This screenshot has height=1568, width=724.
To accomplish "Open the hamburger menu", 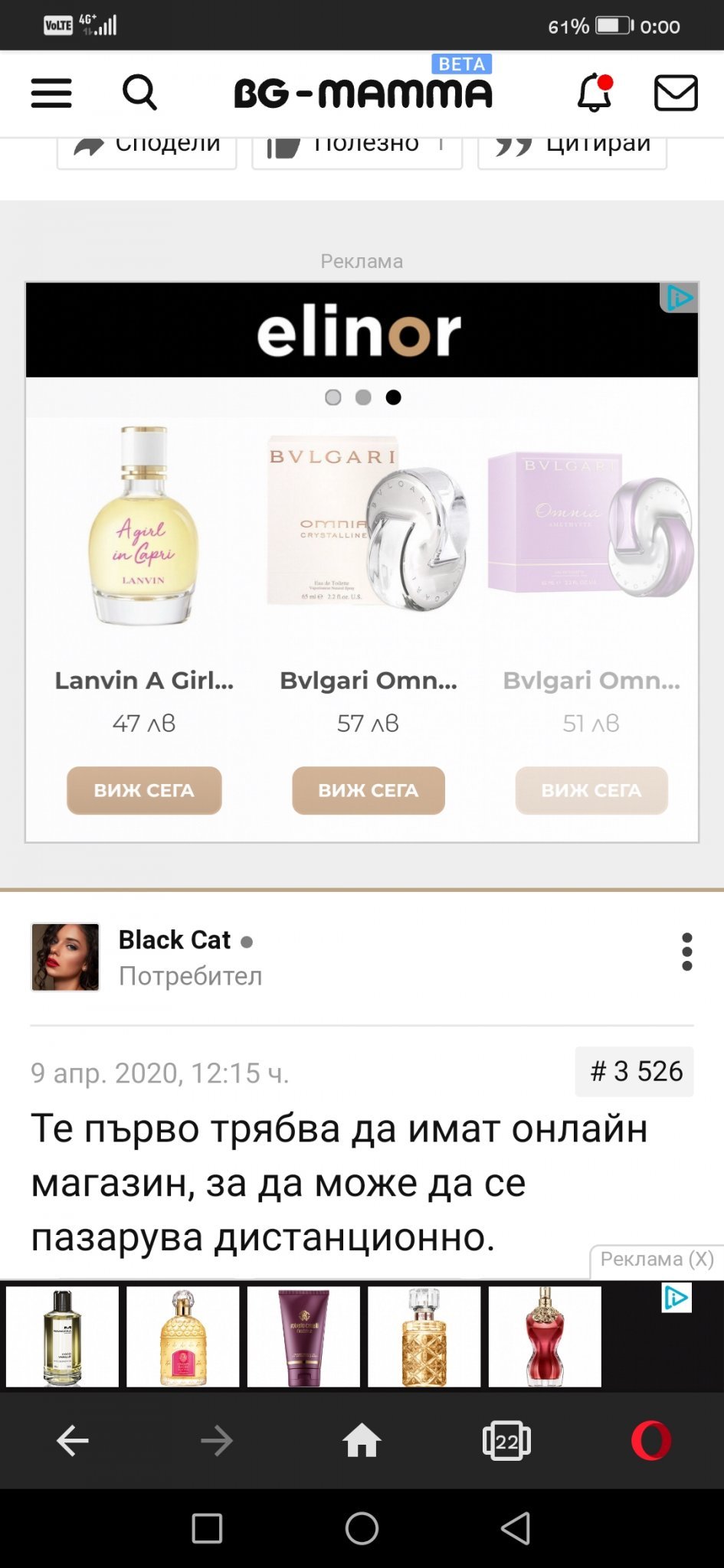I will pyautogui.click(x=51, y=93).
